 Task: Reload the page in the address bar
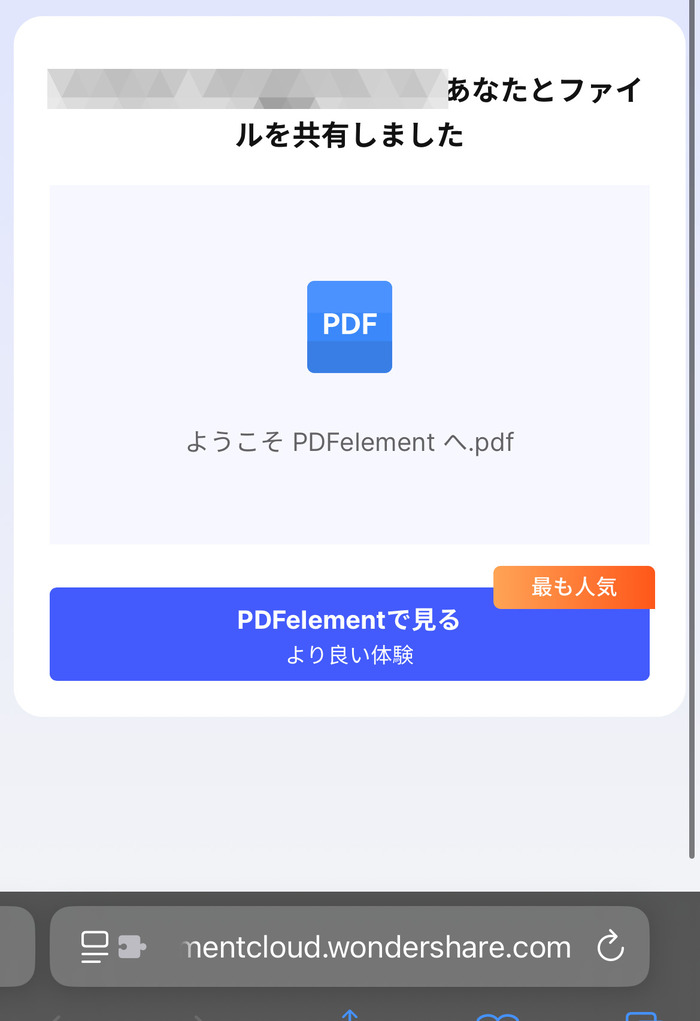point(609,947)
